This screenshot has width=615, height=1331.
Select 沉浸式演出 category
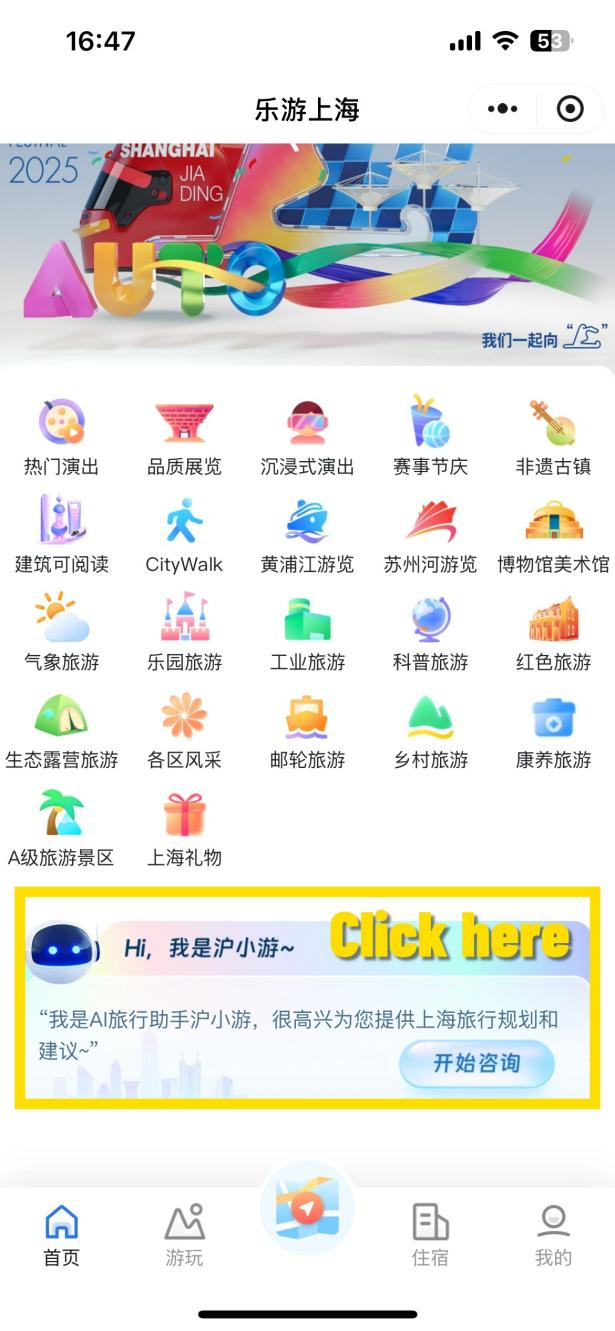[x=307, y=436]
